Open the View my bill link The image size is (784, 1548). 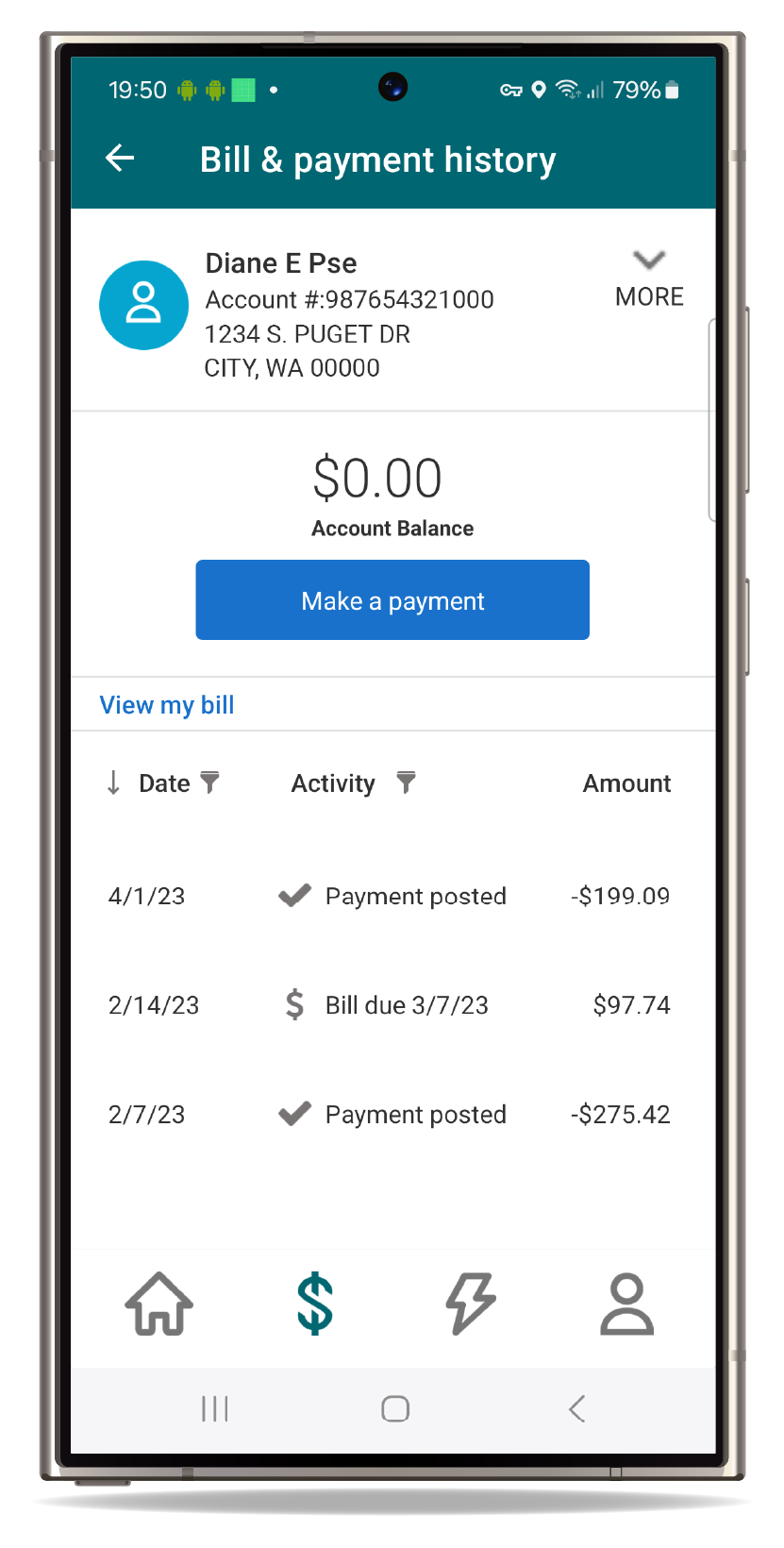[x=167, y=705]
